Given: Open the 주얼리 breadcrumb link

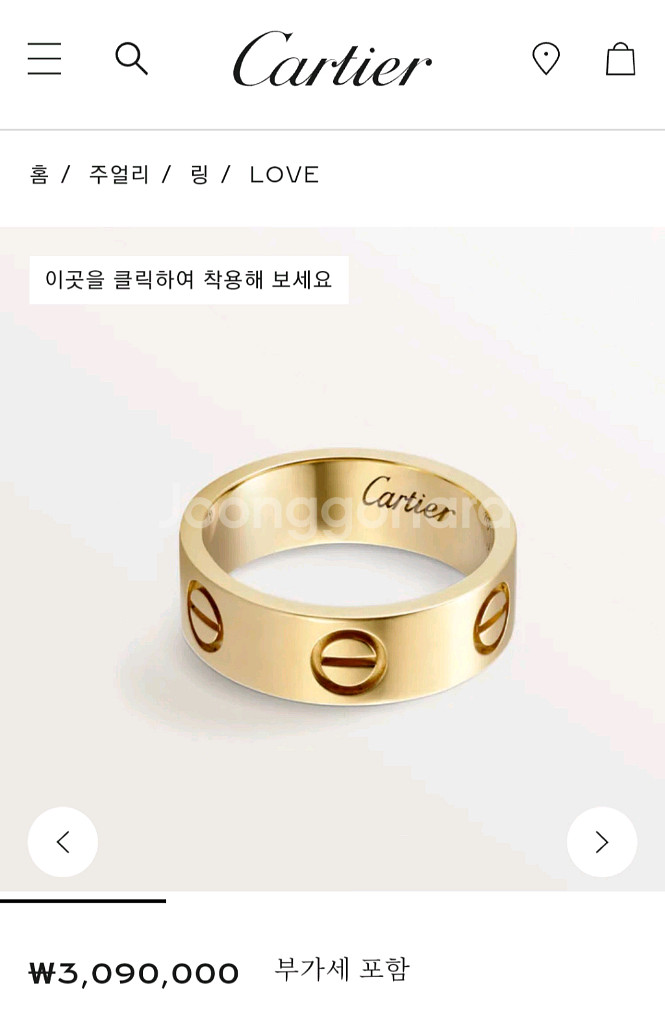Looking at the screenshot, I should point(118,175).
